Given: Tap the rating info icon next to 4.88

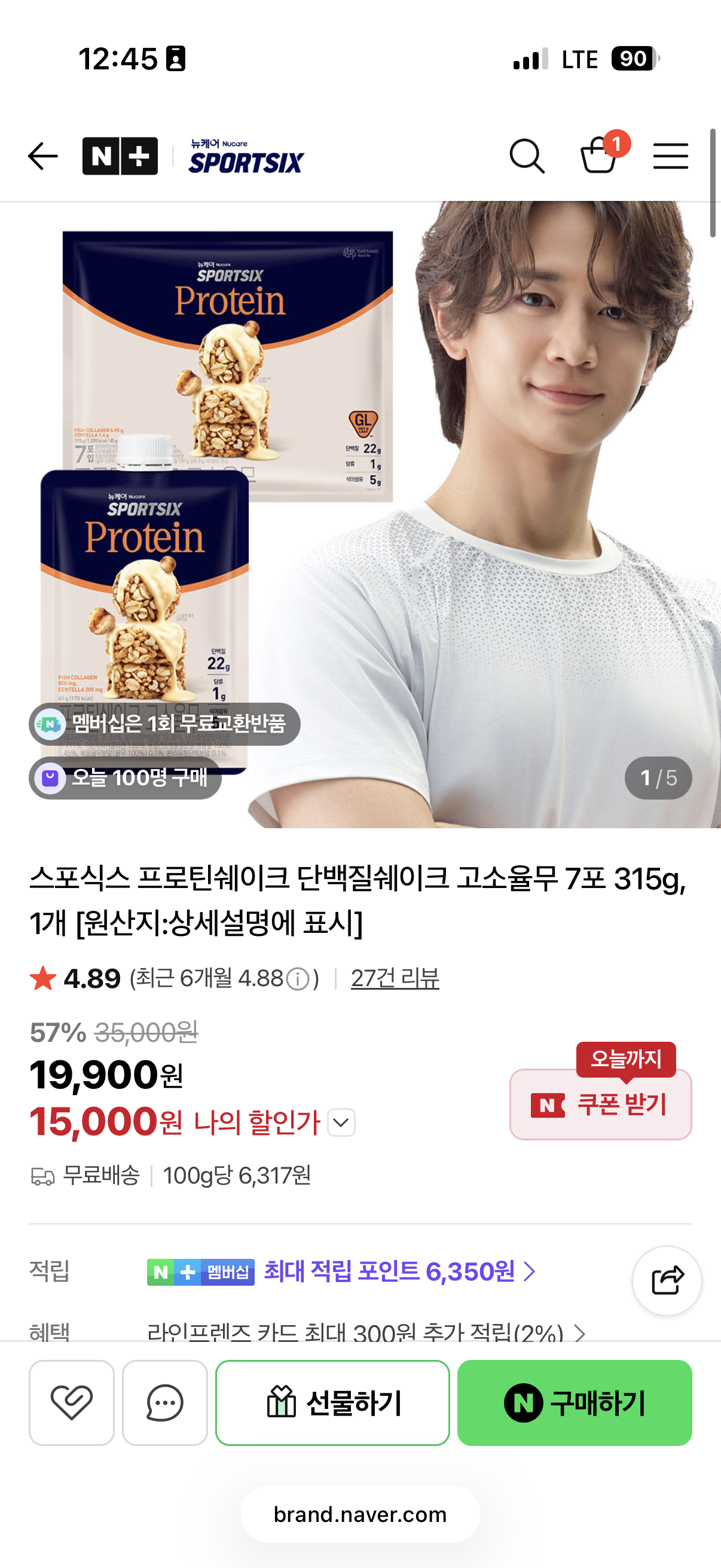Looking at the screenshot, I should 298,980.
